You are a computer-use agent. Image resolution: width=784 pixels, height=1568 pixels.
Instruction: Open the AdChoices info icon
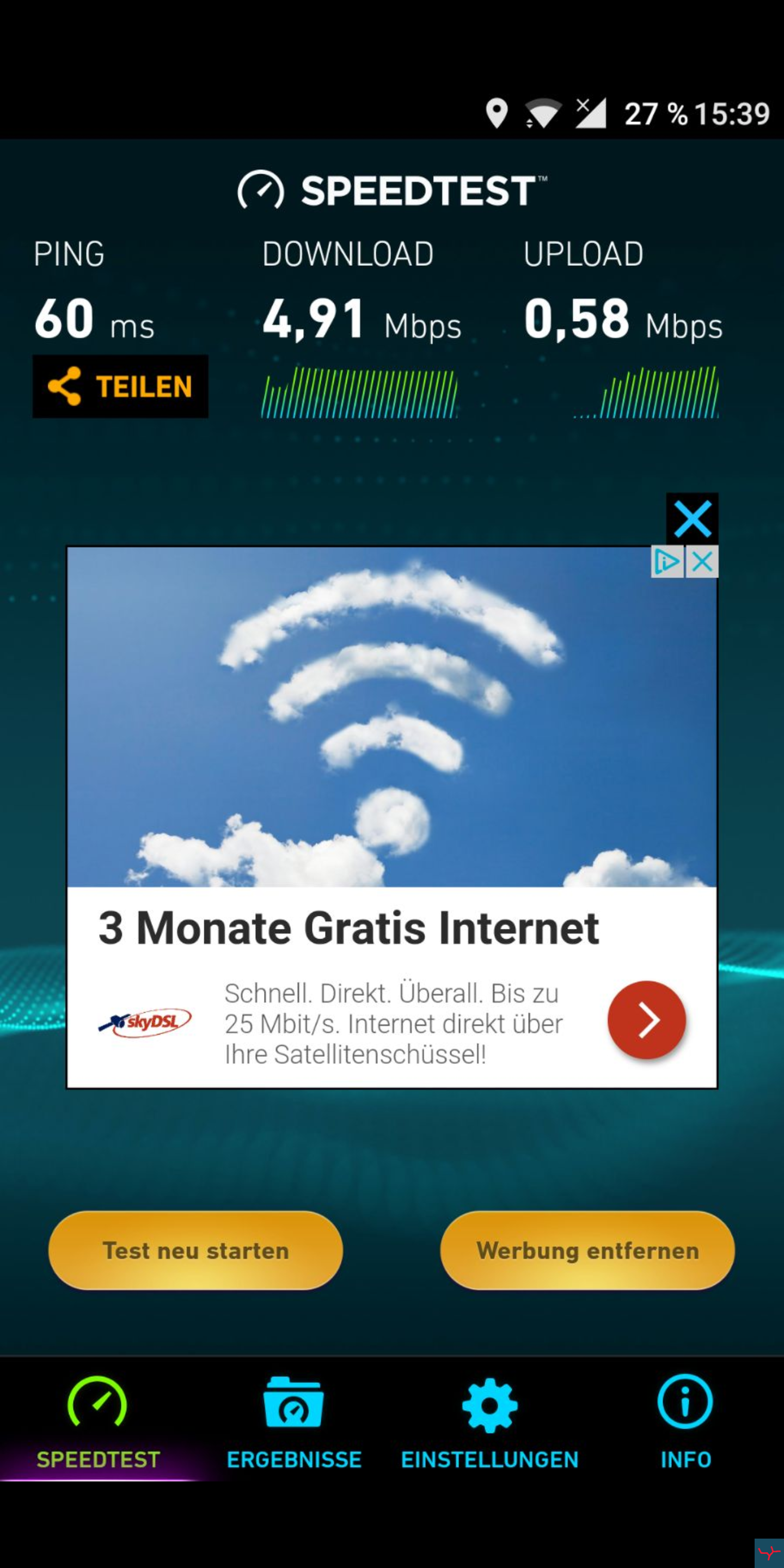(667, 561)
